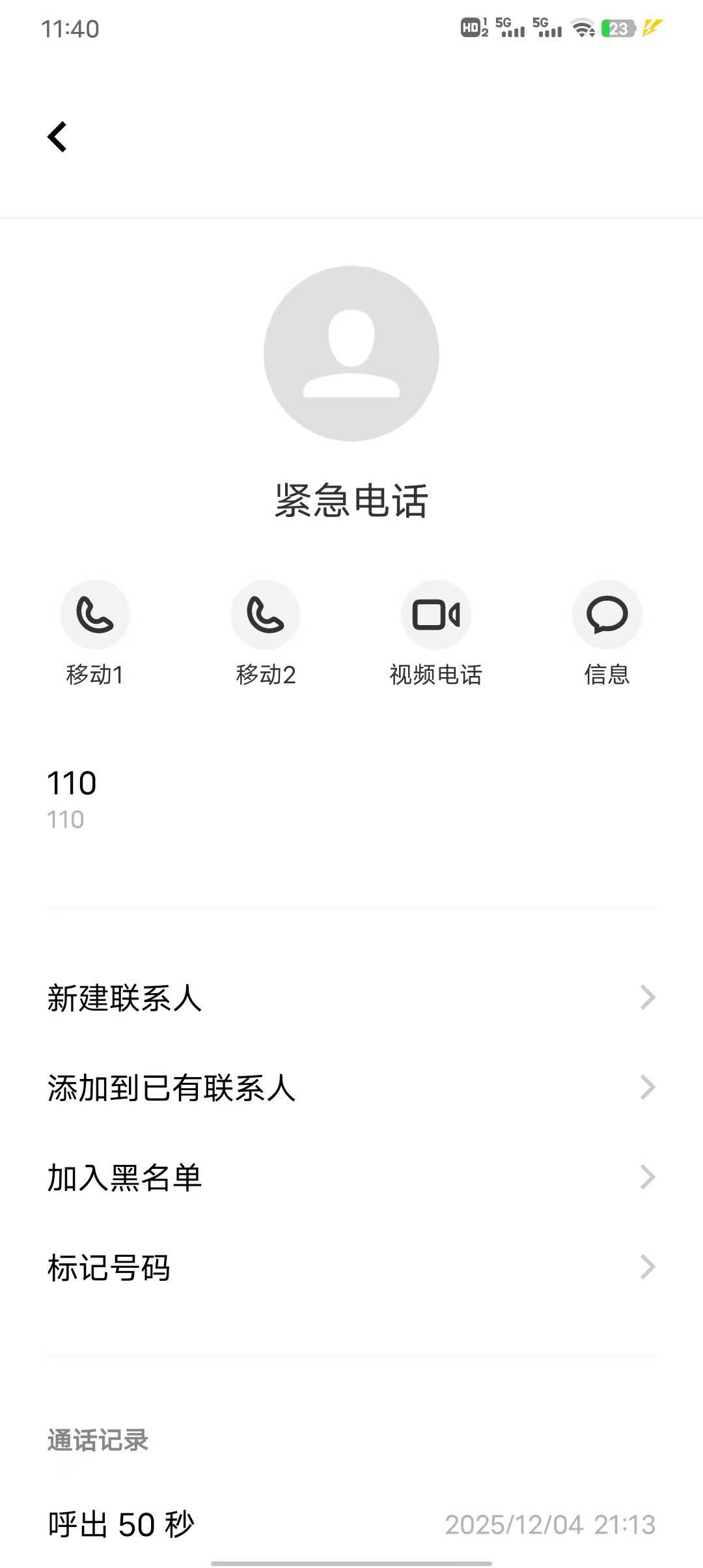The image size is (703, 1568).
Task: Tap the 110 phone number row
Action: pos(351,798)
